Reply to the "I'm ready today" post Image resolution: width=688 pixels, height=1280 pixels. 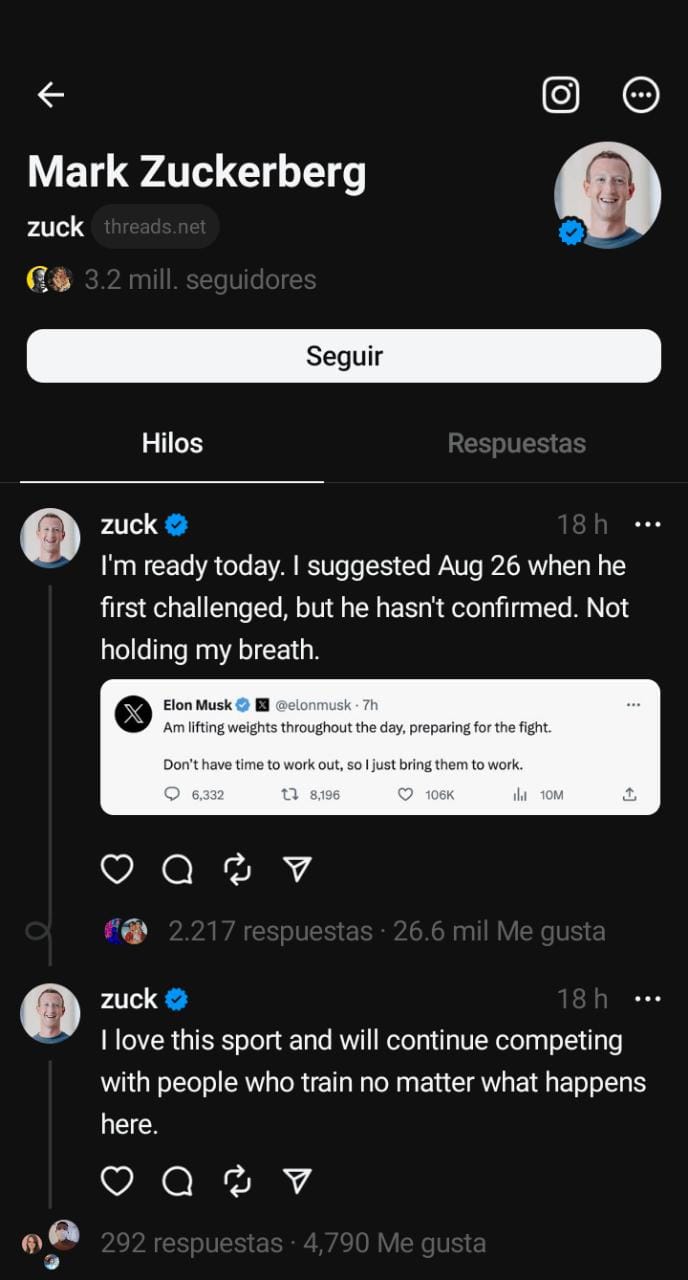pos(177,871)
